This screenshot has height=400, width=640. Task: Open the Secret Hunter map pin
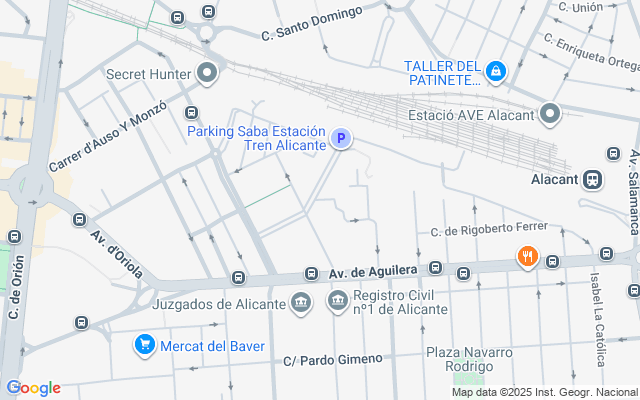point(207,74)
